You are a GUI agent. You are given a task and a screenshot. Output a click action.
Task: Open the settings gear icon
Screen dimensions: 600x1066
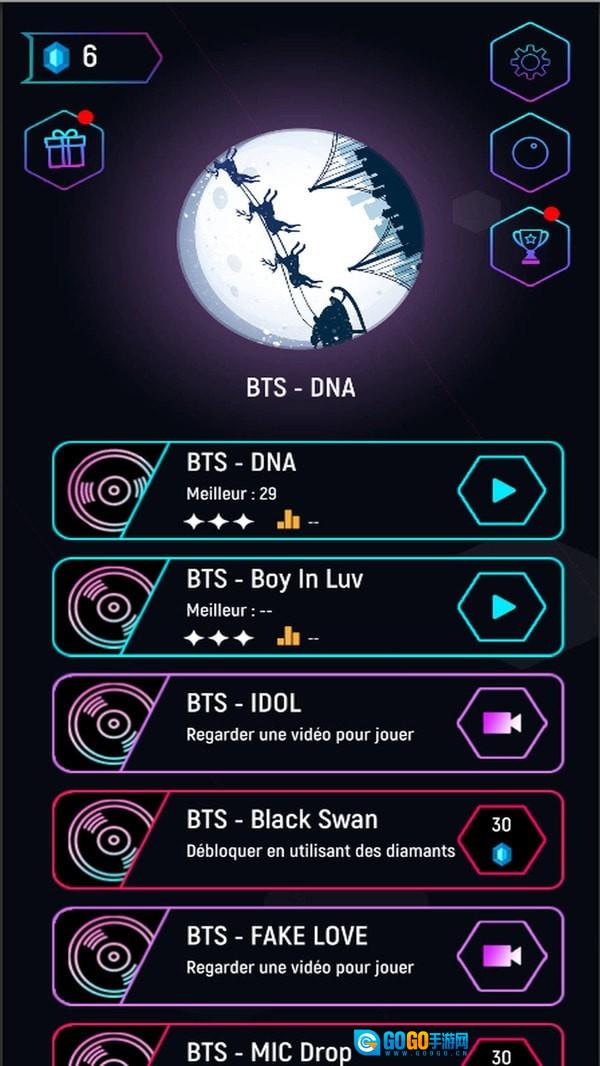point(530,61)
